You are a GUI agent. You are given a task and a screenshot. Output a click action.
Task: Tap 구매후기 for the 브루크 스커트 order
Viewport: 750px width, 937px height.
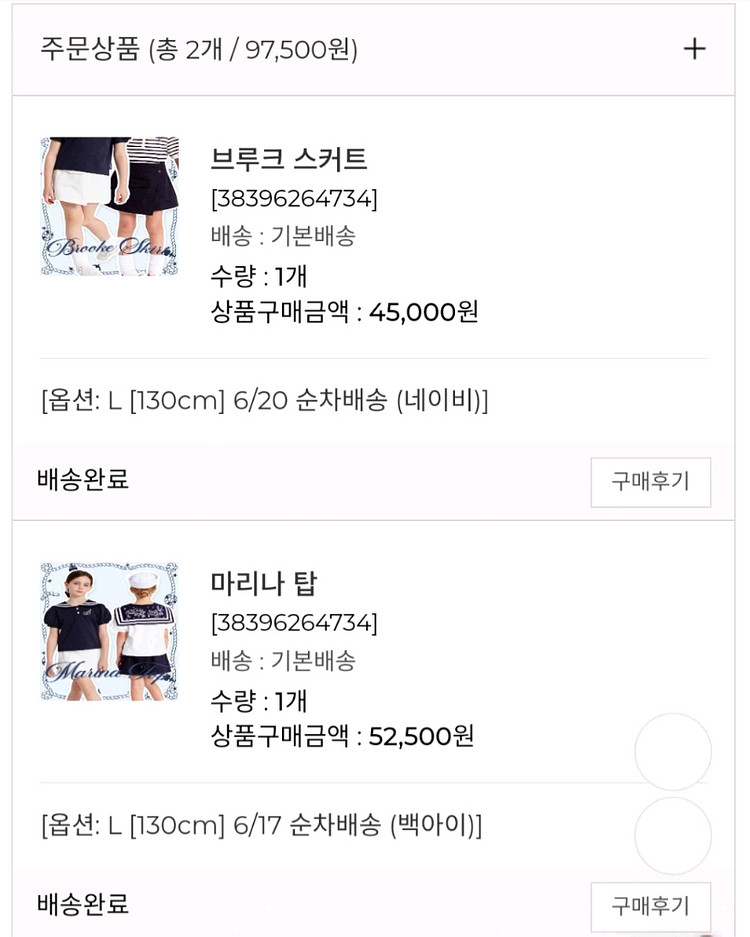[x=650, y=482]
